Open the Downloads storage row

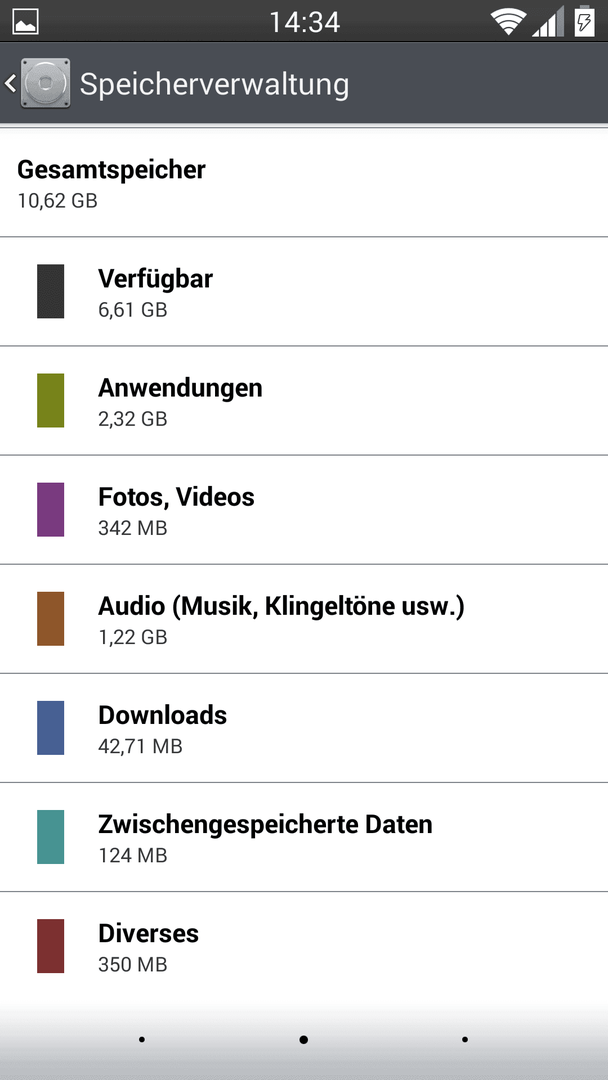tap(304, 728)
